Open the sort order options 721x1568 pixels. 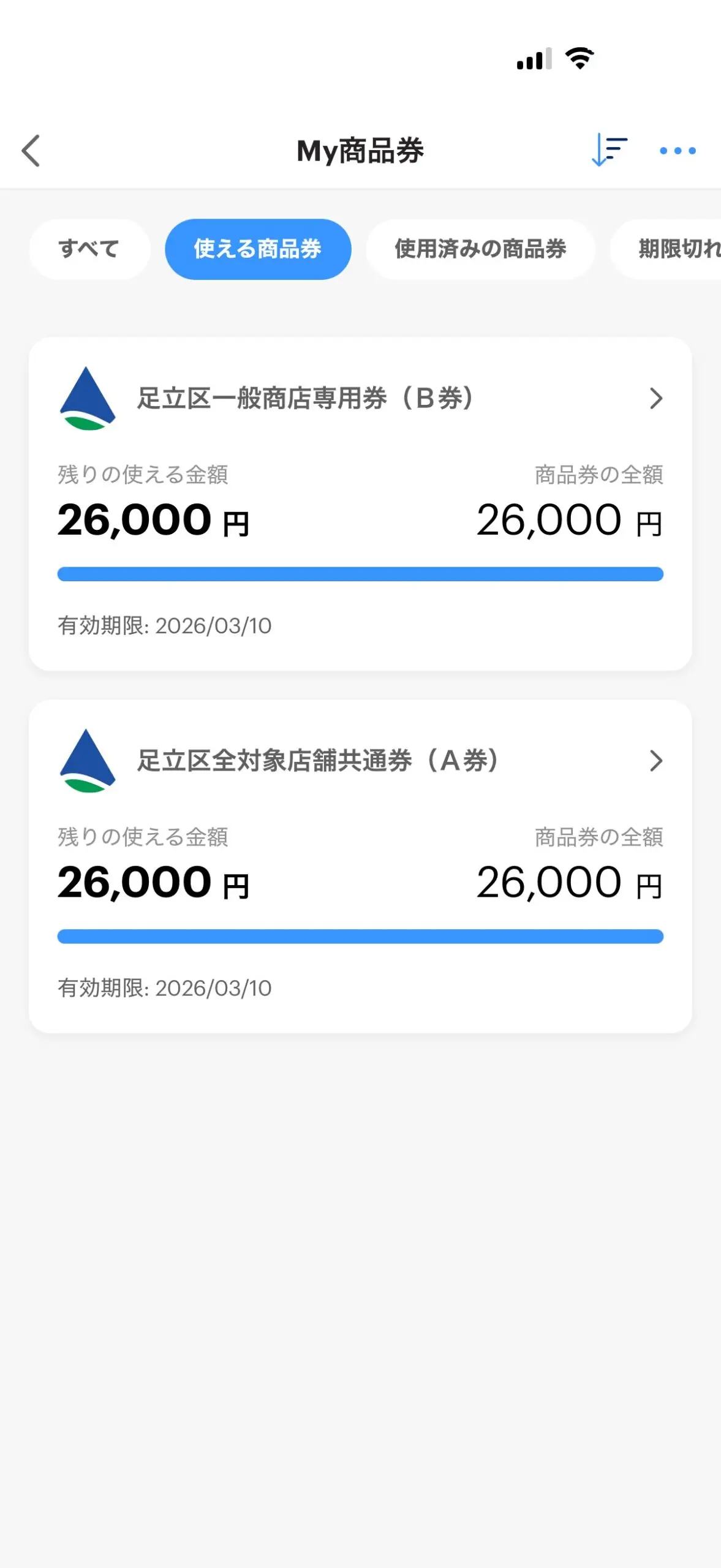coord(609,151)
